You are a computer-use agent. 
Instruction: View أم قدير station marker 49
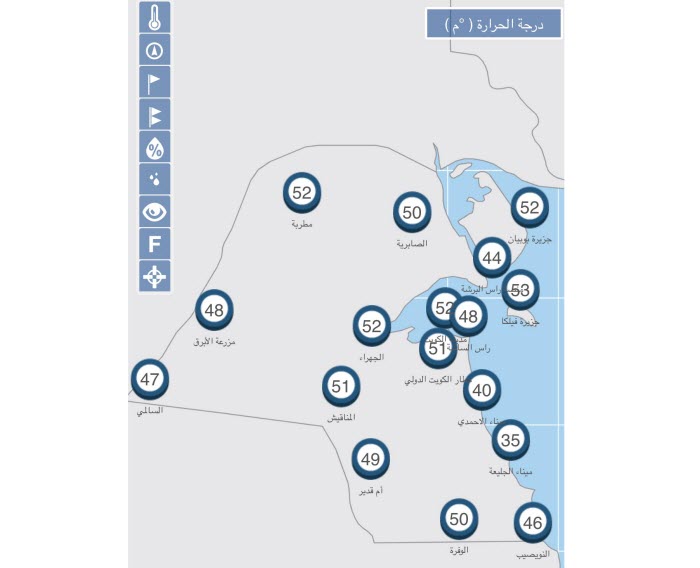(x=371, y=459)
